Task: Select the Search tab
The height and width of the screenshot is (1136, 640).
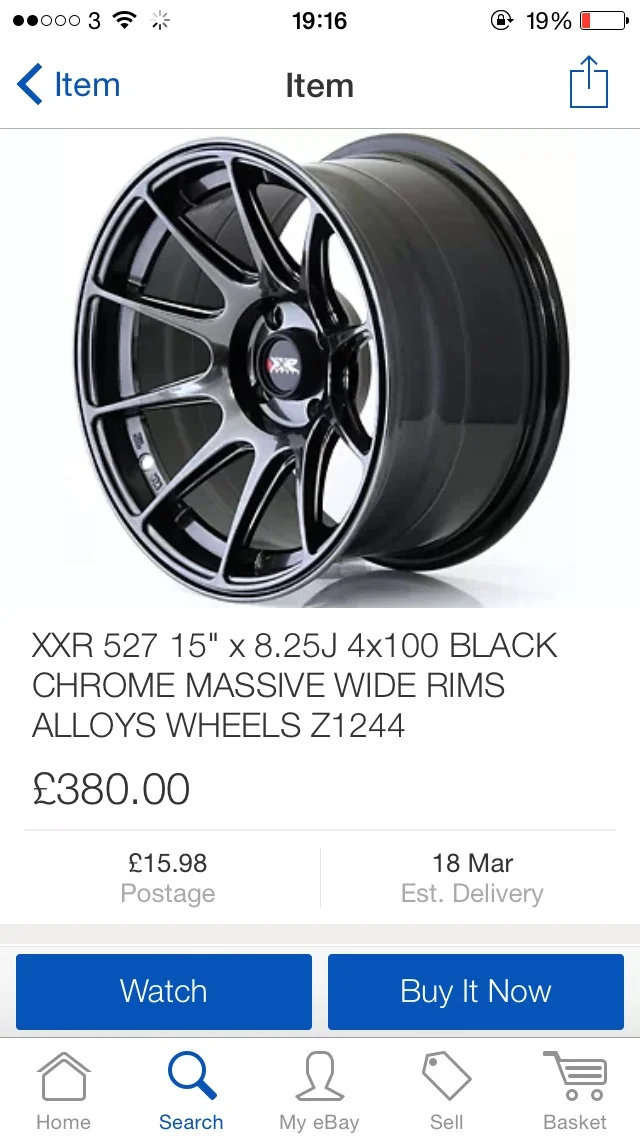Action: (x=191, y=1090)
